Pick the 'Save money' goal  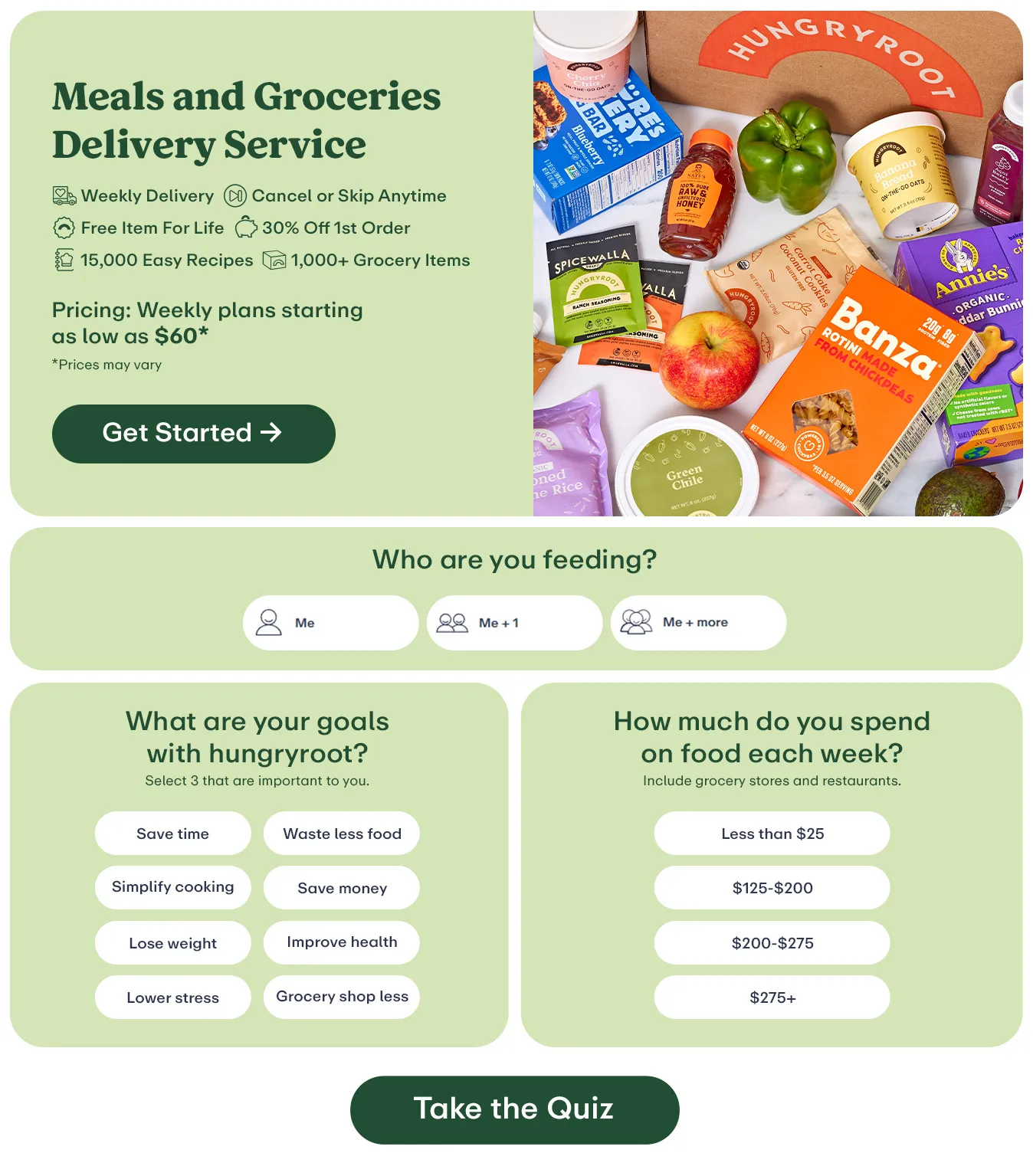tap(342, 888)
